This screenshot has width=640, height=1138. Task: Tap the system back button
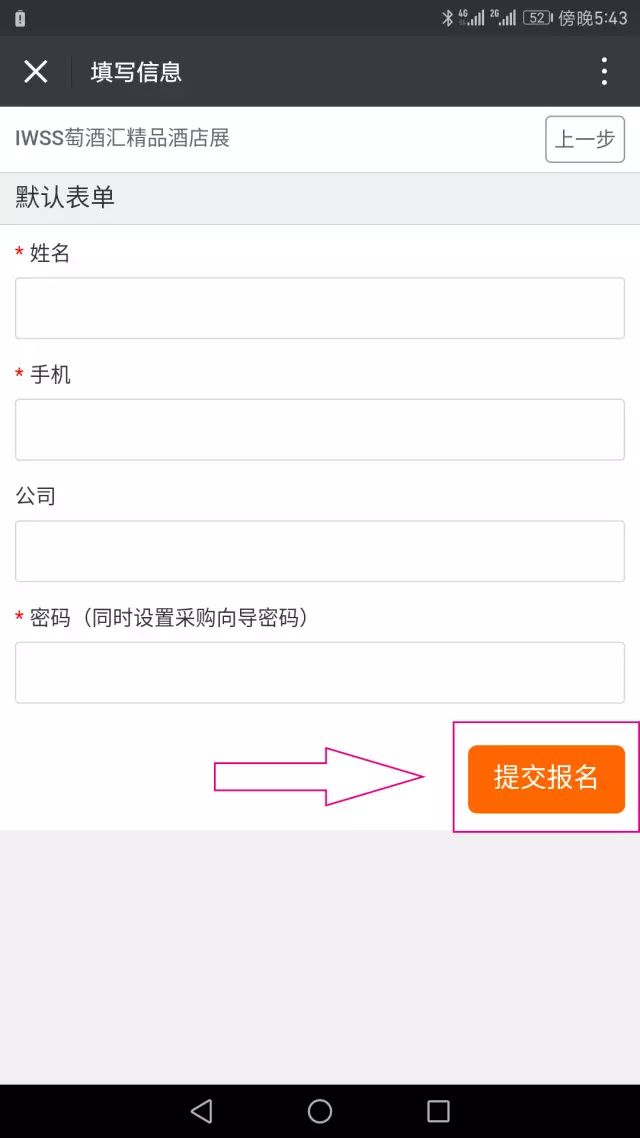pos(201,1110)
